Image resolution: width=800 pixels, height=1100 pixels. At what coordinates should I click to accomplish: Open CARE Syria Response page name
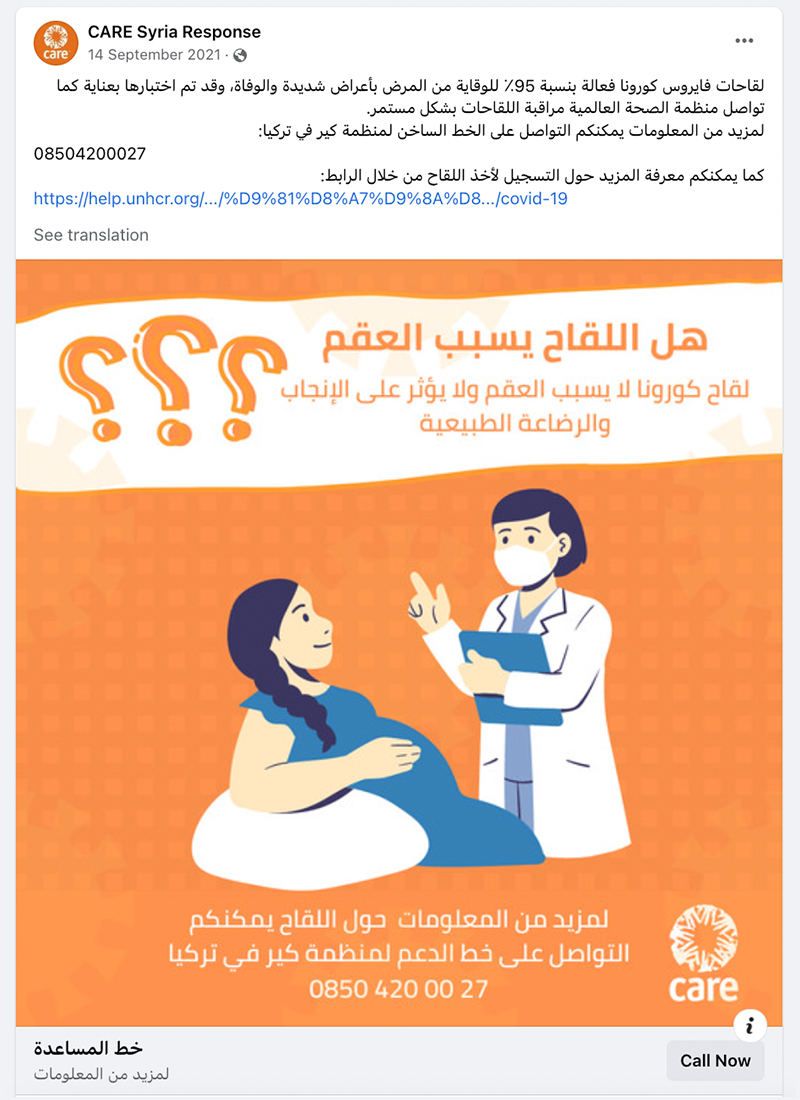pyautogui.click(x=174, y=32)
